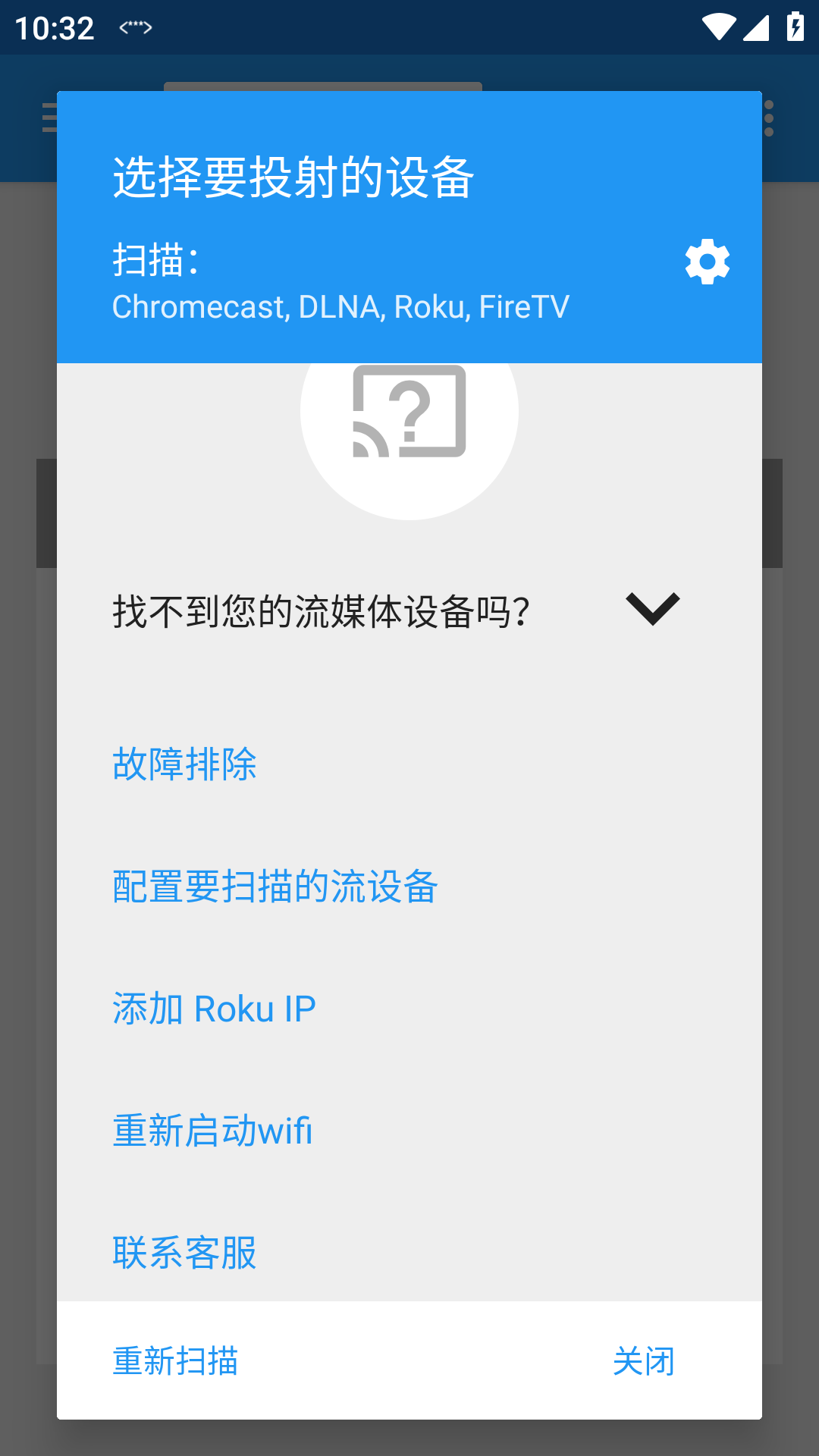Image resolution: width=819 pixels, height=1456 pixels.
Task: Open 故障排除 troubleshooting link
Action: coord(185,764)
